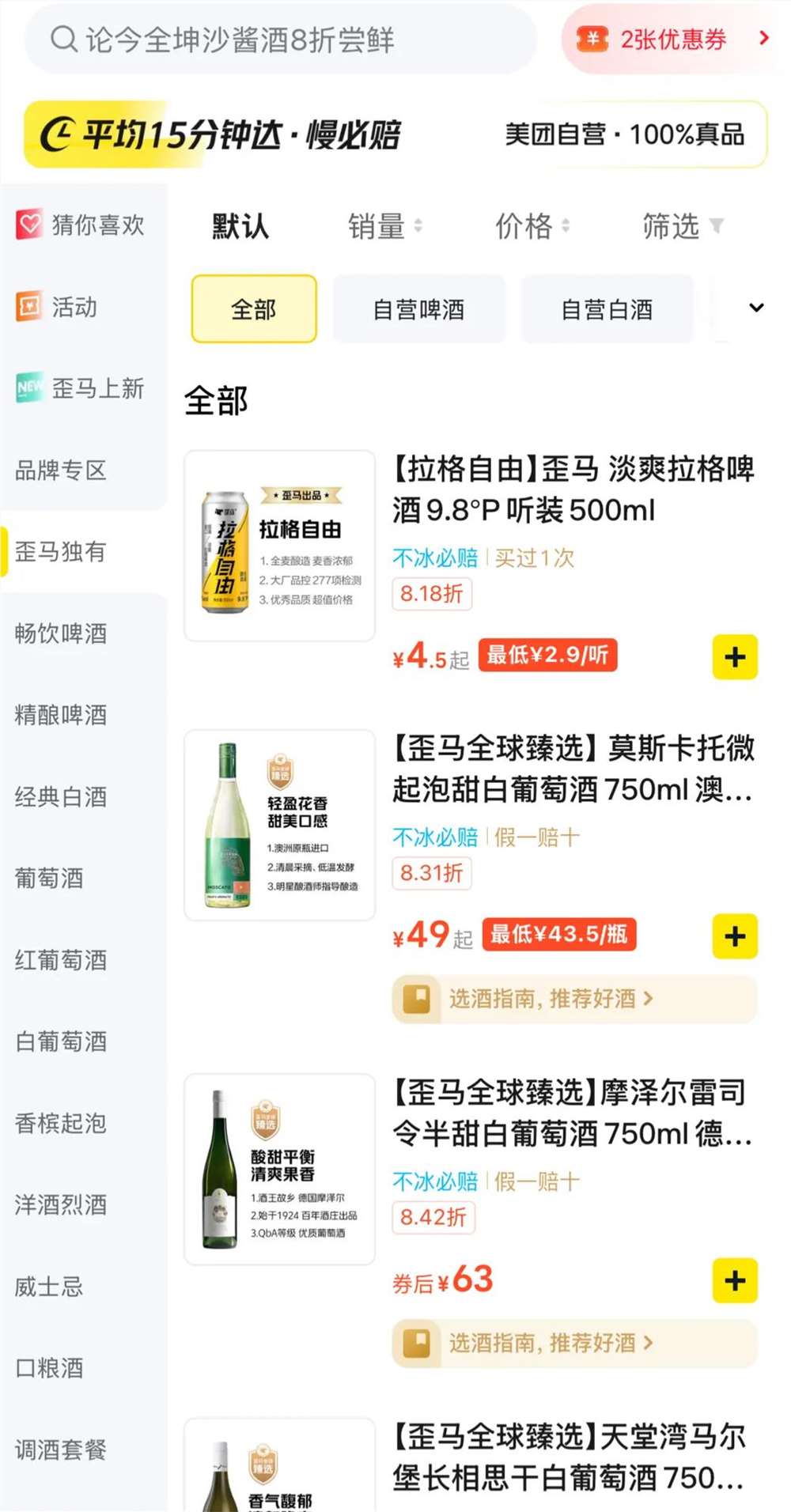Viewport: 791px width, 1512px height.
Task: Click the NEW badge icon for 歪马上新
Action: point(28,388)
